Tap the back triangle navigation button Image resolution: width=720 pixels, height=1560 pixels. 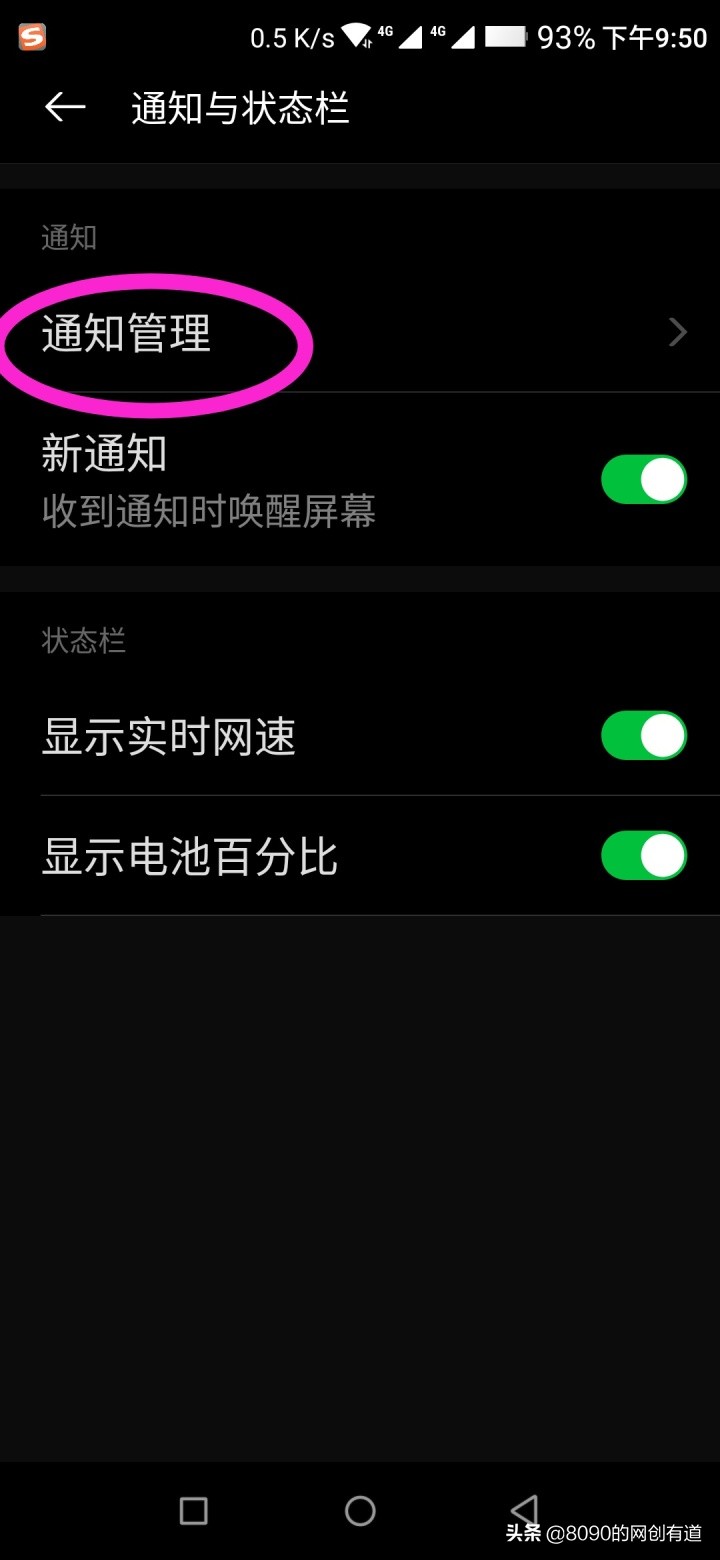[x=524, y=1511]
